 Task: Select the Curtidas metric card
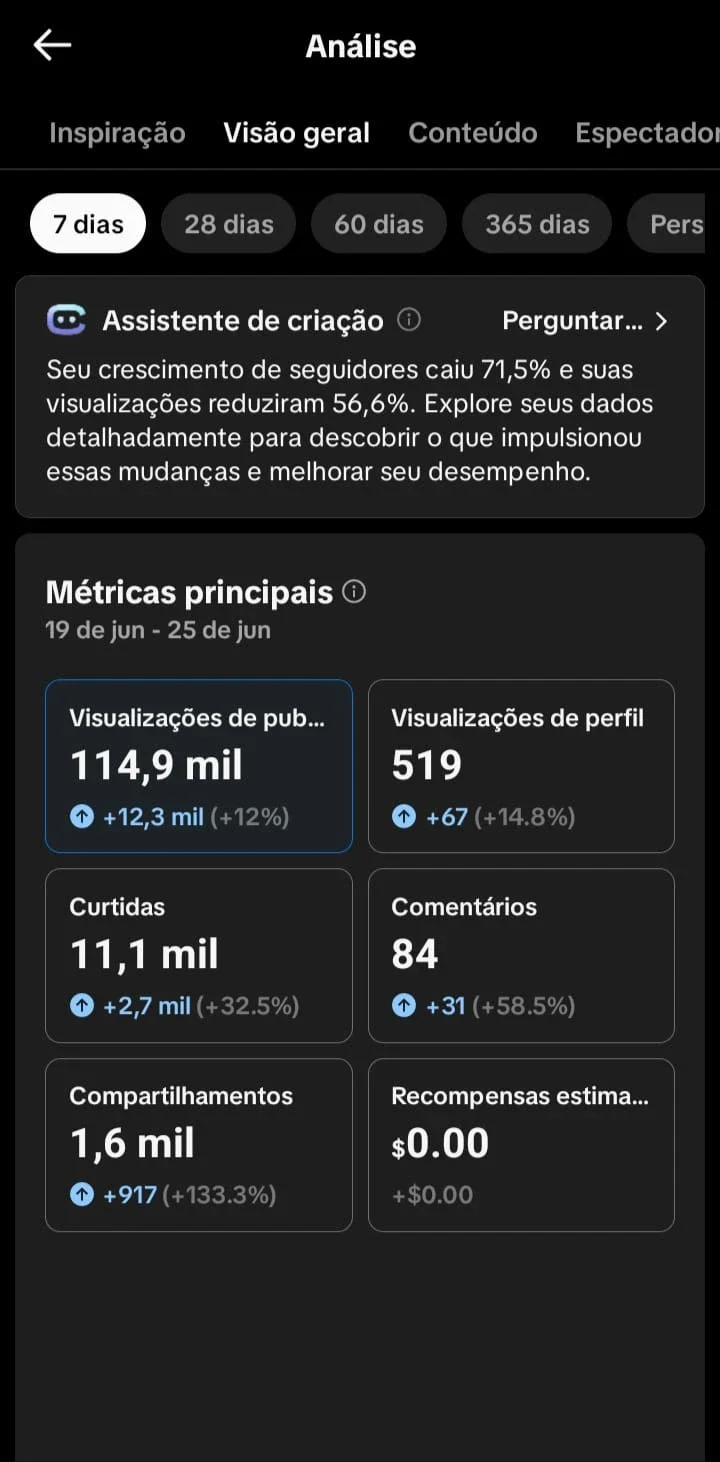click(199, 956)
